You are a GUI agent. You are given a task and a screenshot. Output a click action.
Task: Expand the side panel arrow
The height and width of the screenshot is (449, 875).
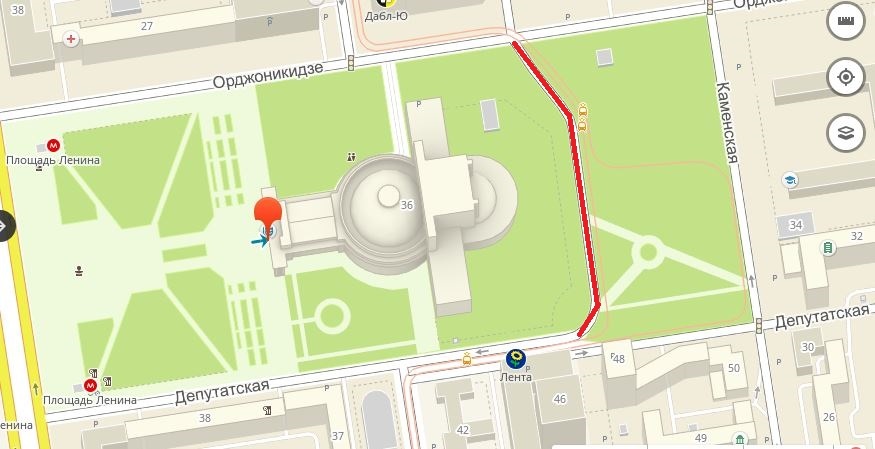click(x=4, y=226)
